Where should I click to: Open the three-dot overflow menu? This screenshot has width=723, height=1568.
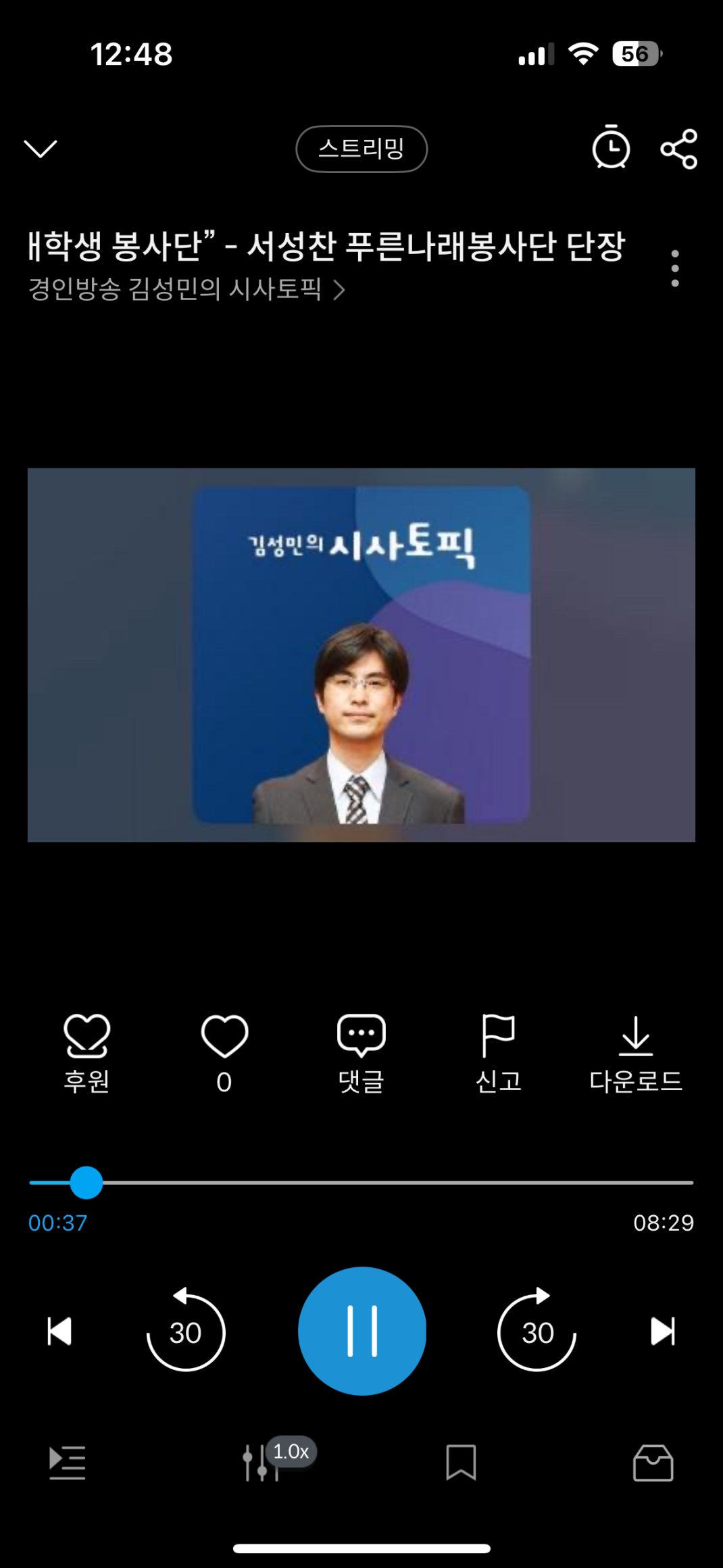[674, 268]
